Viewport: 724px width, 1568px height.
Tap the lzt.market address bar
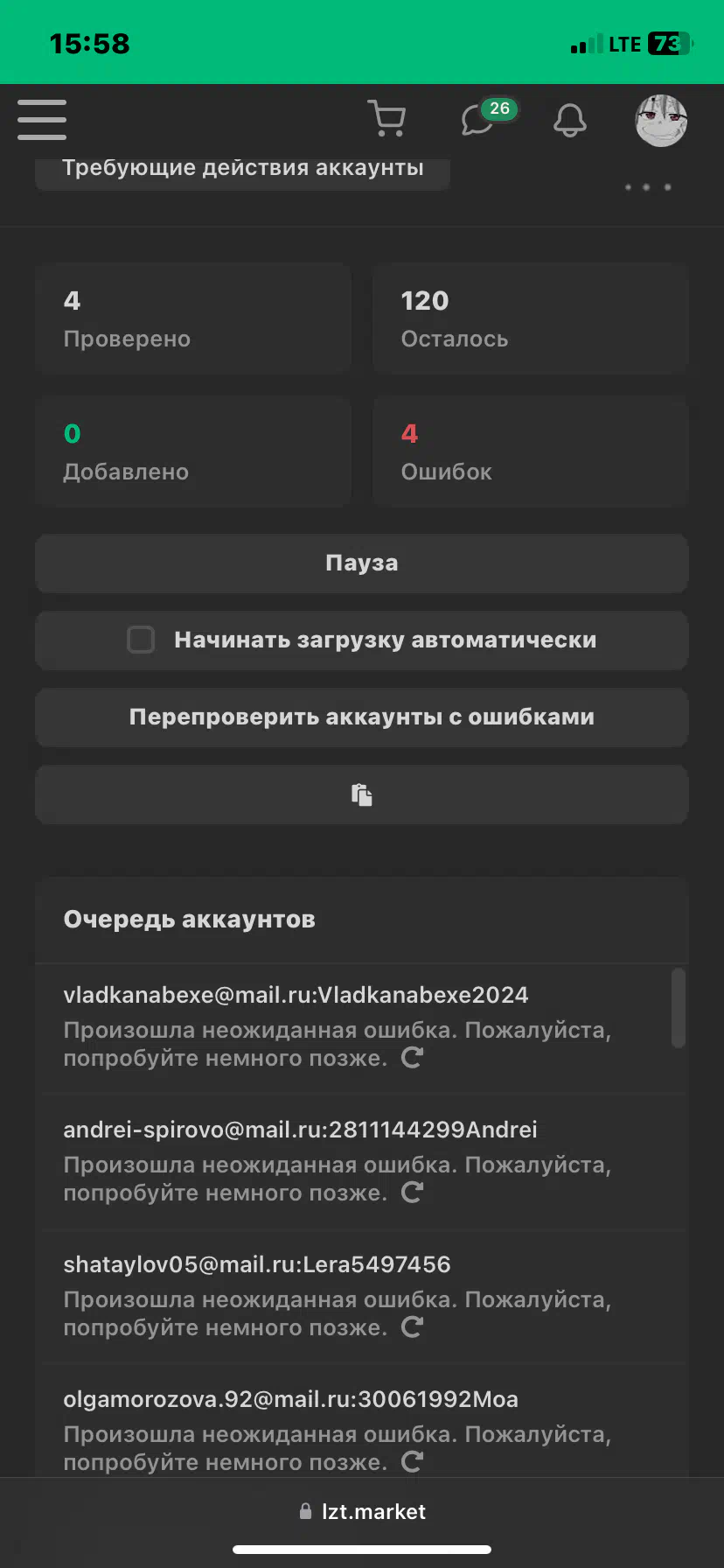pos(362,1511)
